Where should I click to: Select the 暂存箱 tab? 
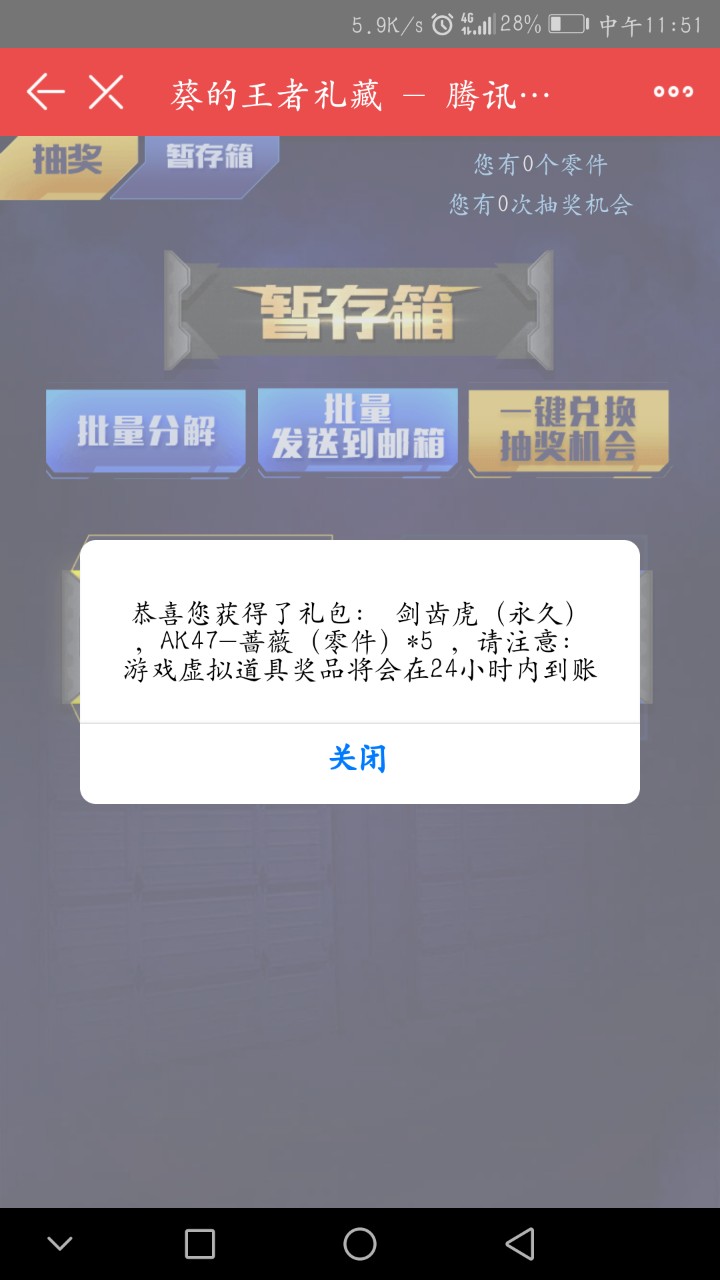click(209, 157)
